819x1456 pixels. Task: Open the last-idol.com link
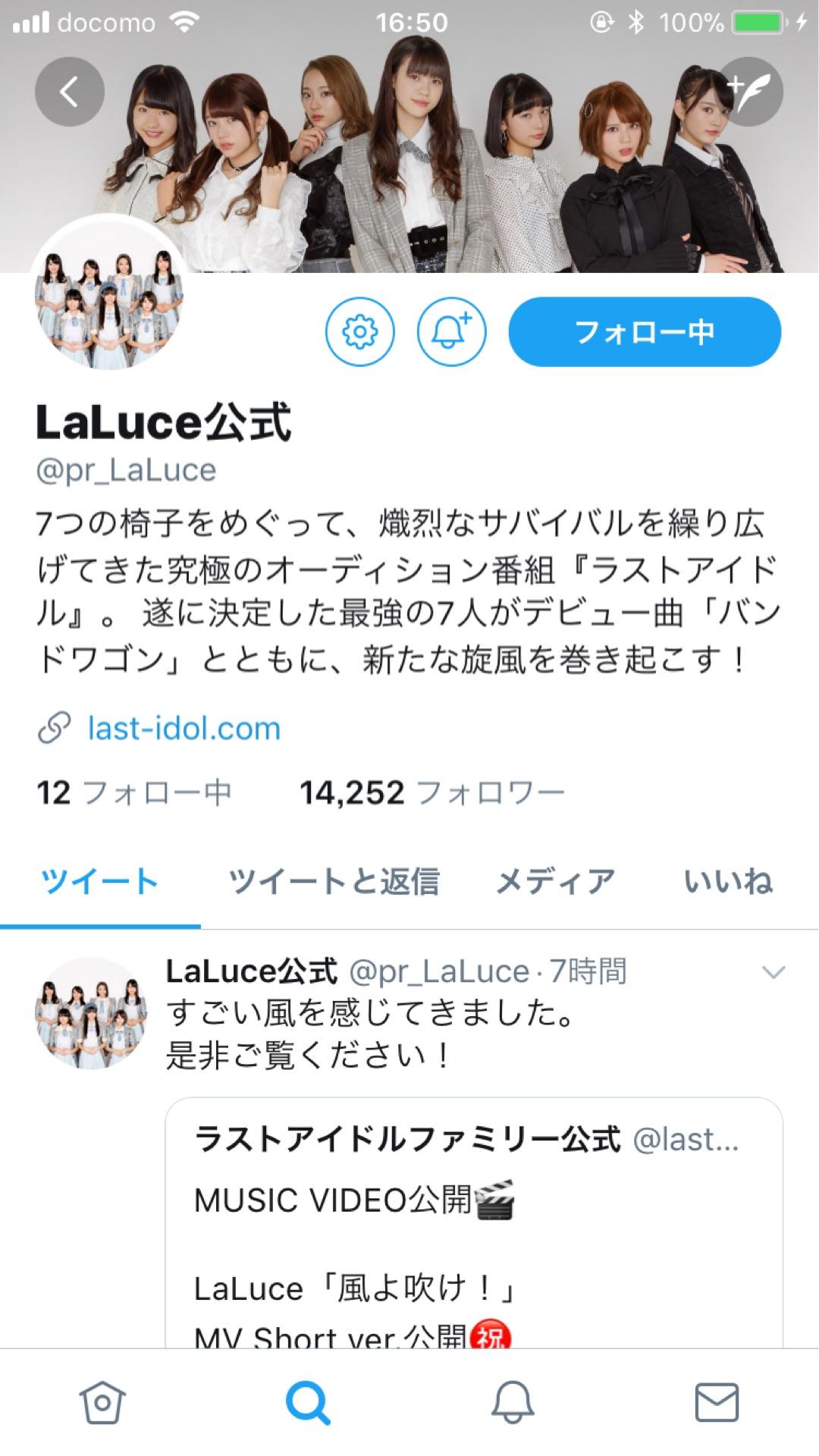[184, 729]
